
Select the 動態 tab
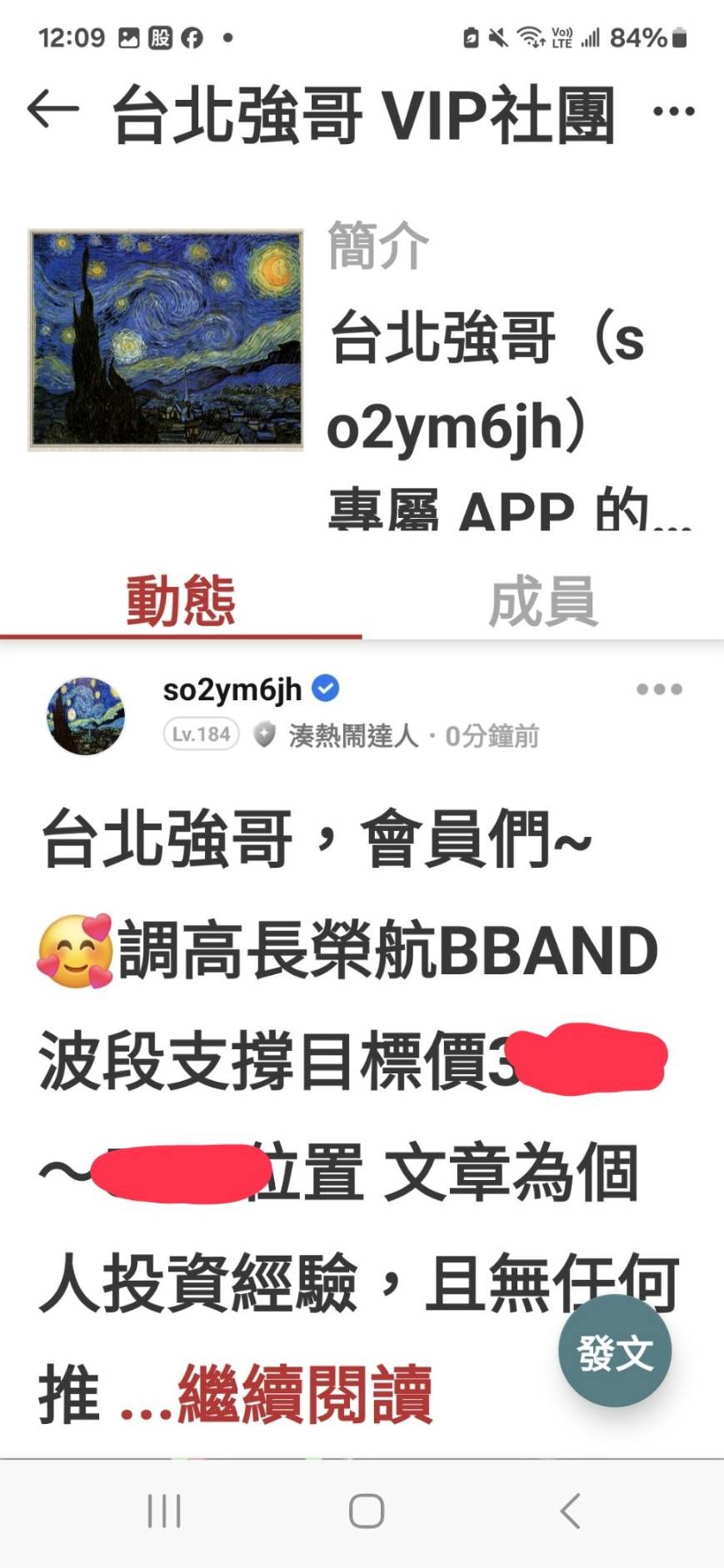pyautogui.click(x=181, y=601)
